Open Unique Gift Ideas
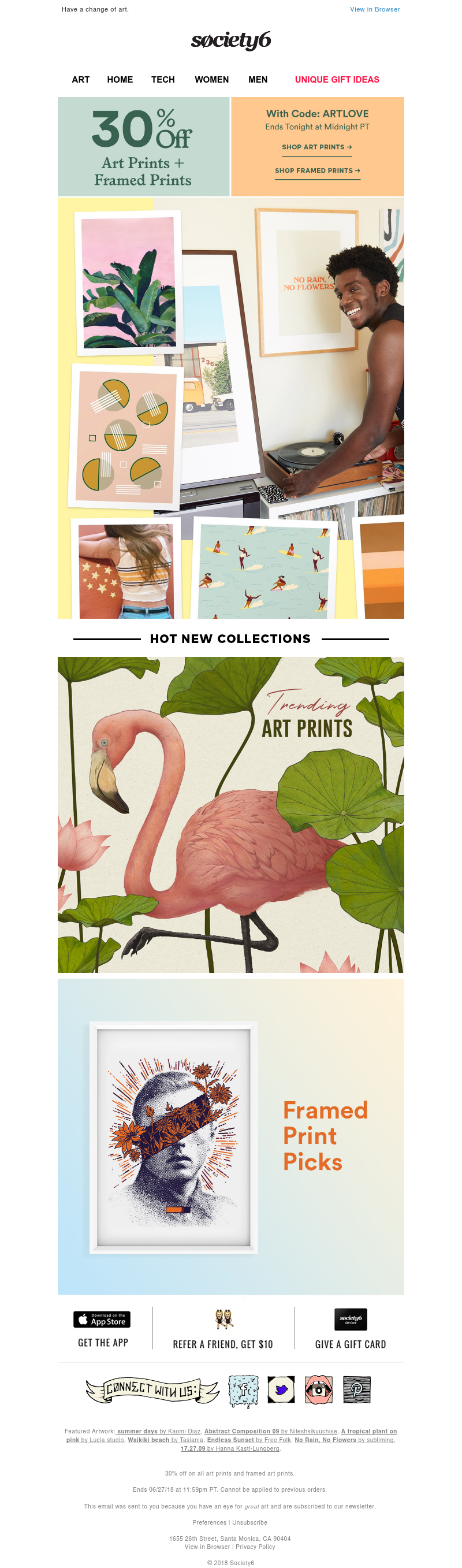Screen dimensions: 462x1568 [337, 80]
